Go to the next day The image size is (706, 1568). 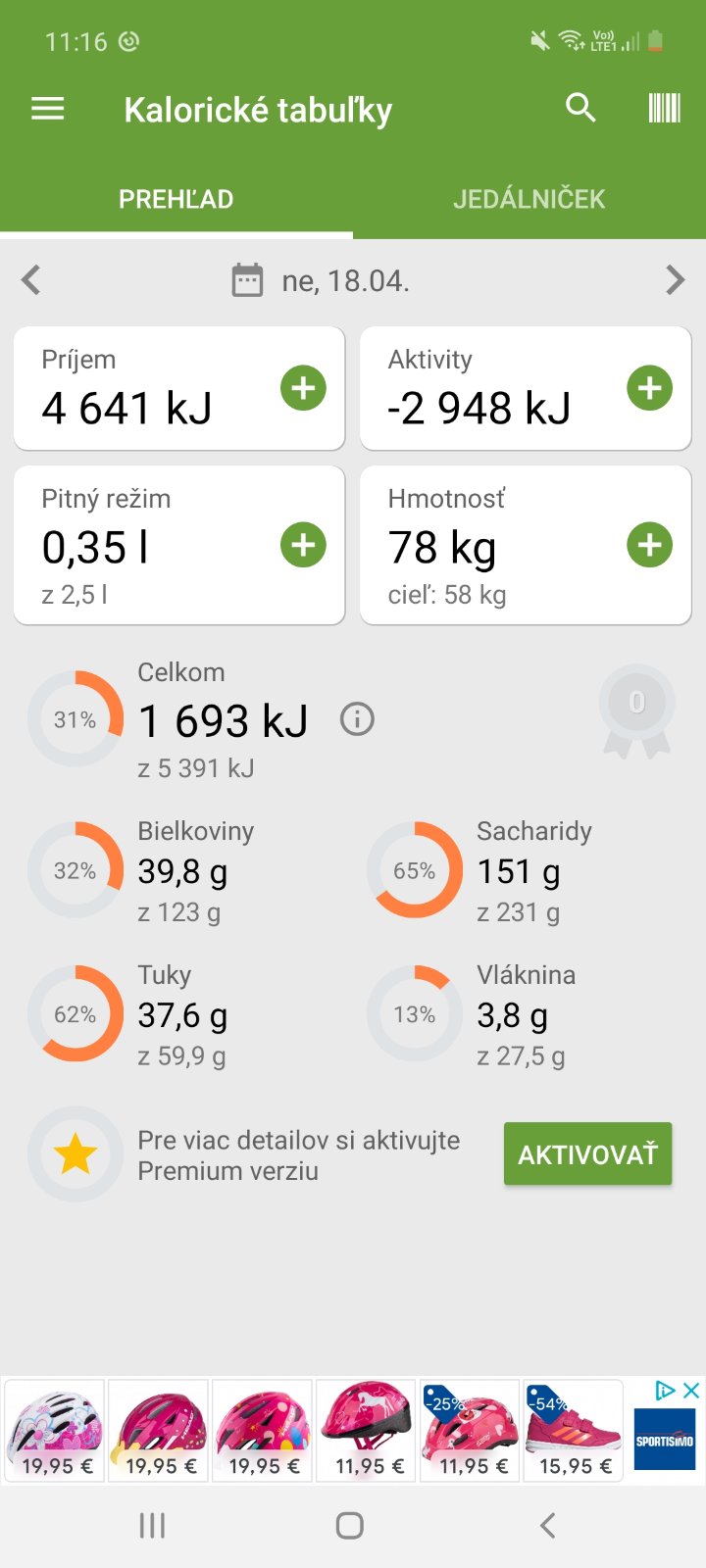point(675,280)
